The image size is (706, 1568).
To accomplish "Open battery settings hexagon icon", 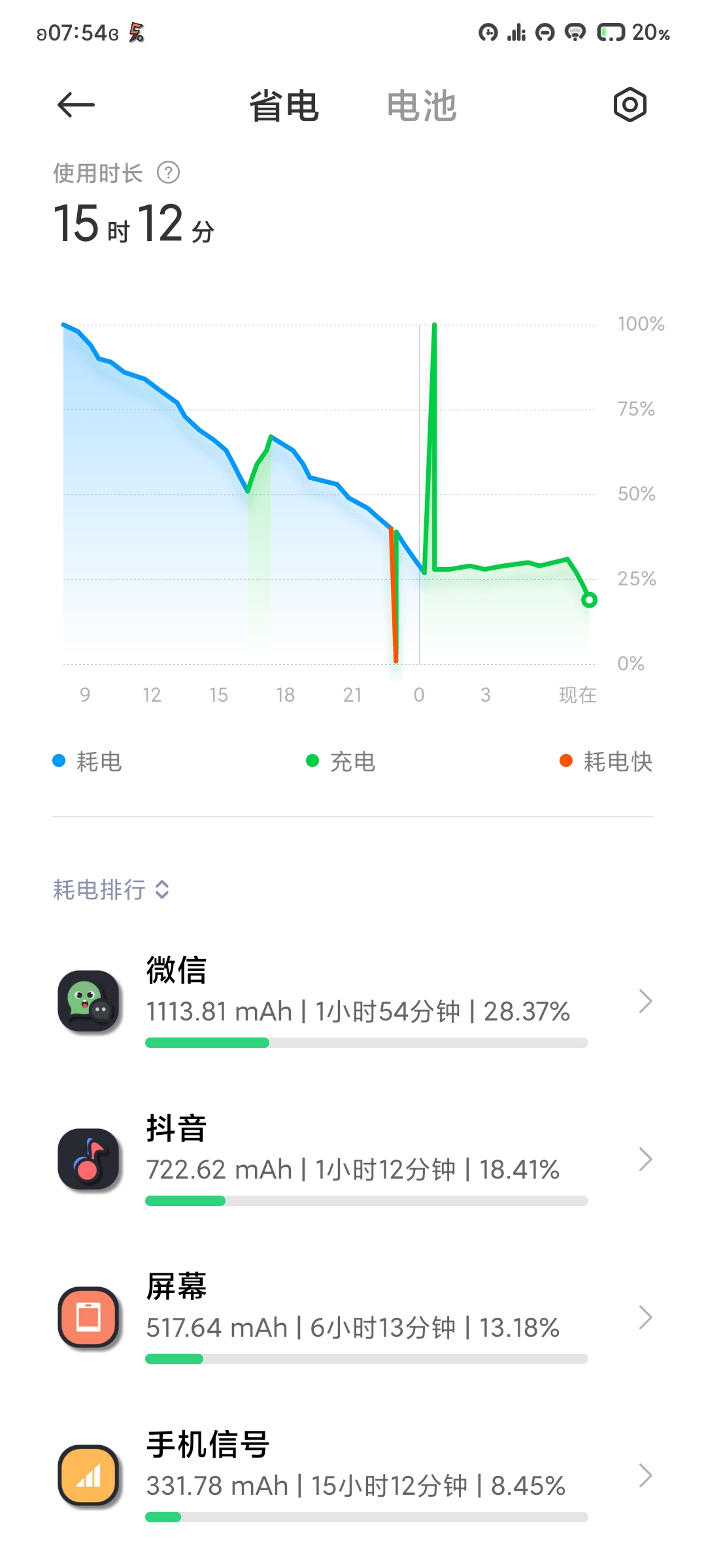I will [x=630, y=105].
